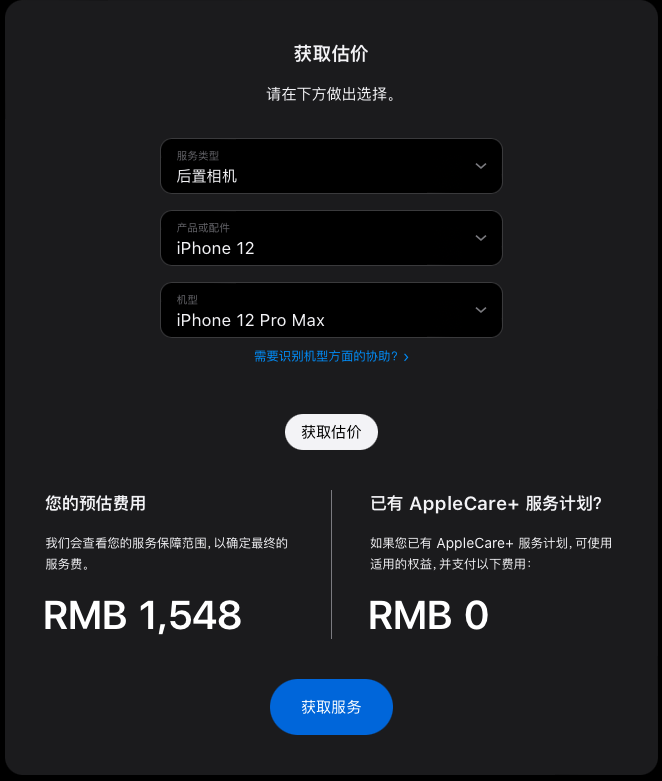
Task: Select the blue 获取服务 button
Action: tap(331, 707)
